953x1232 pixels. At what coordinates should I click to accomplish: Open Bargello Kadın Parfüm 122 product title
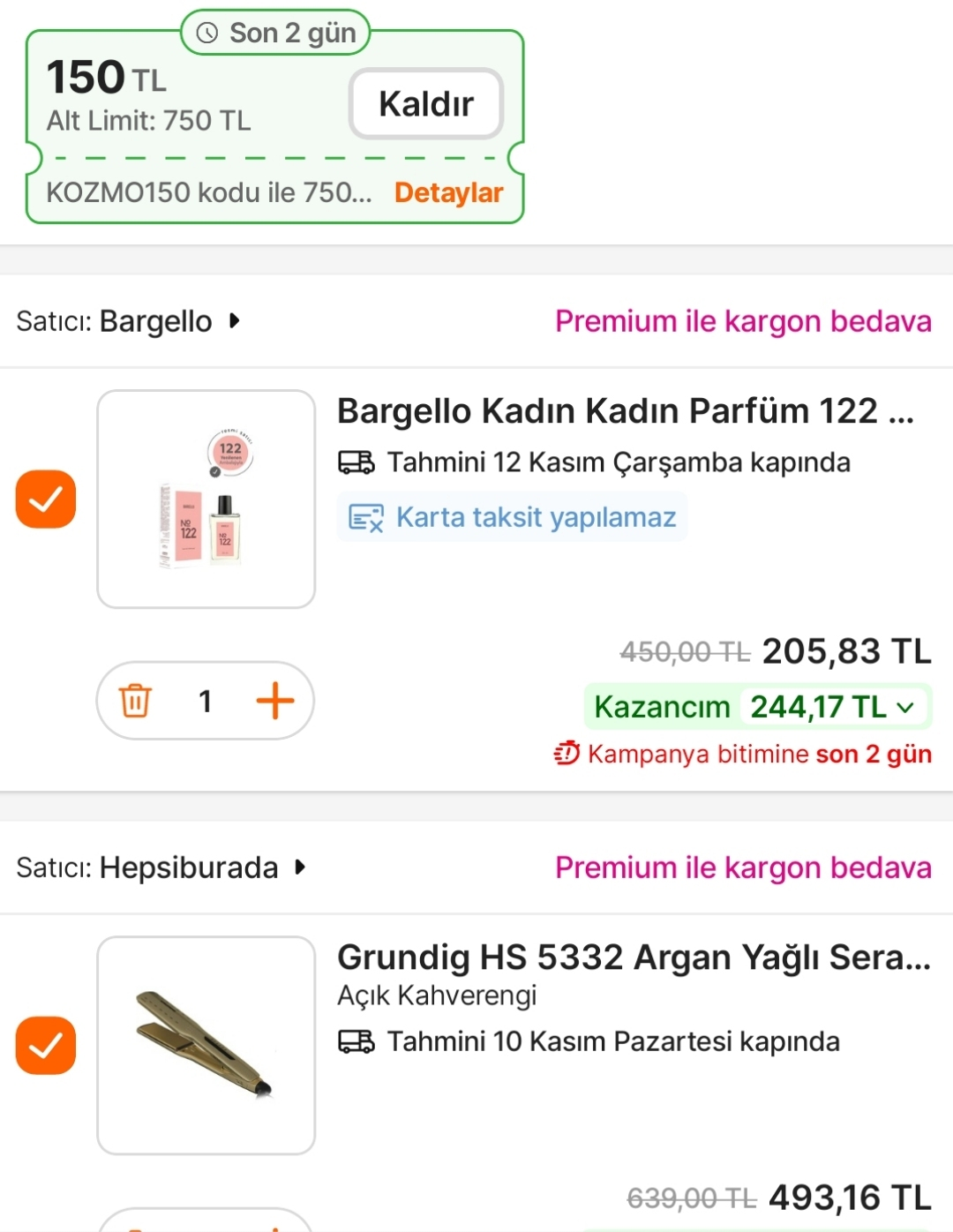pos(625,411)
